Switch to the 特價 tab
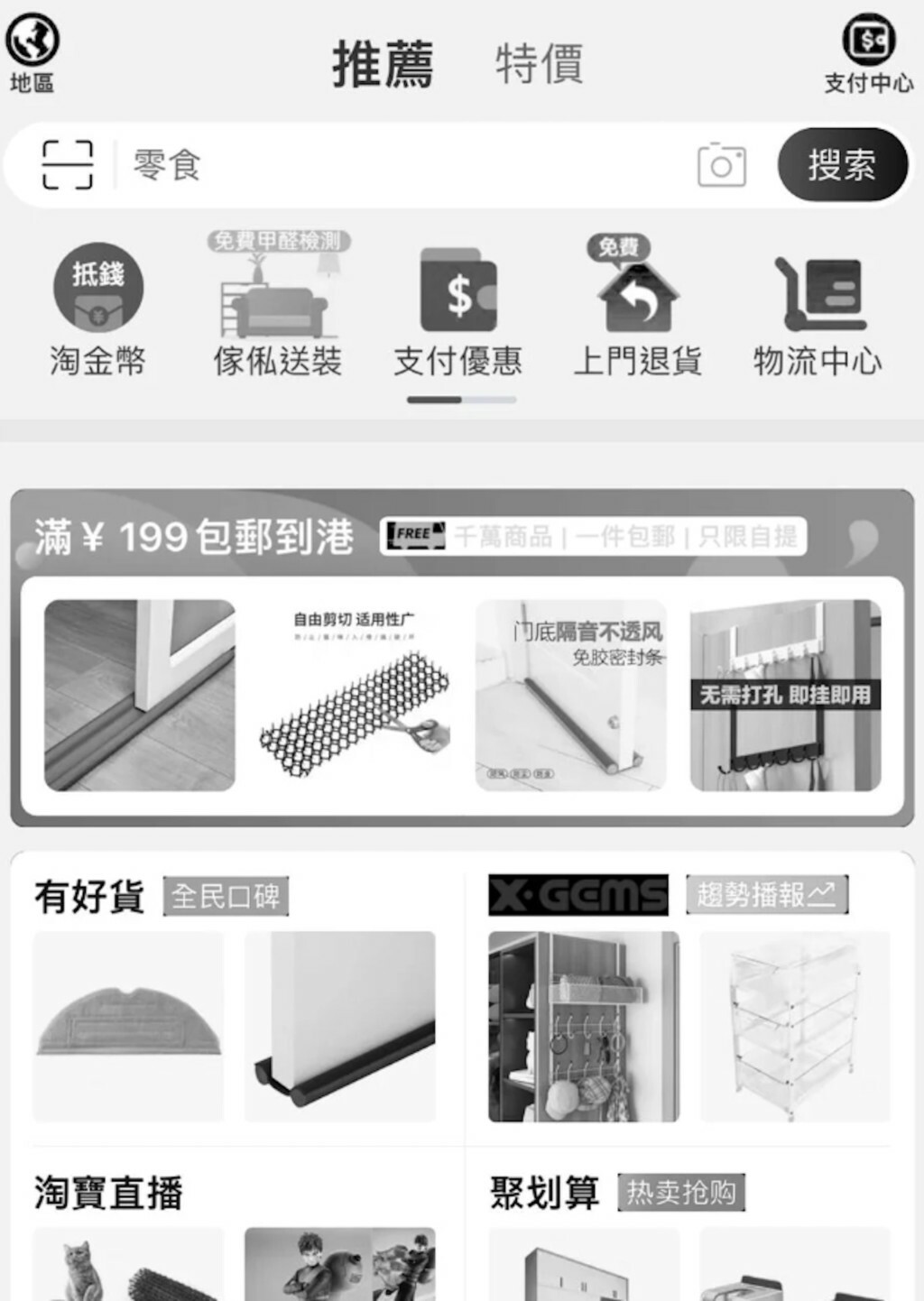Viewport: 924px width, 1301px height. (x=539, y=64)
